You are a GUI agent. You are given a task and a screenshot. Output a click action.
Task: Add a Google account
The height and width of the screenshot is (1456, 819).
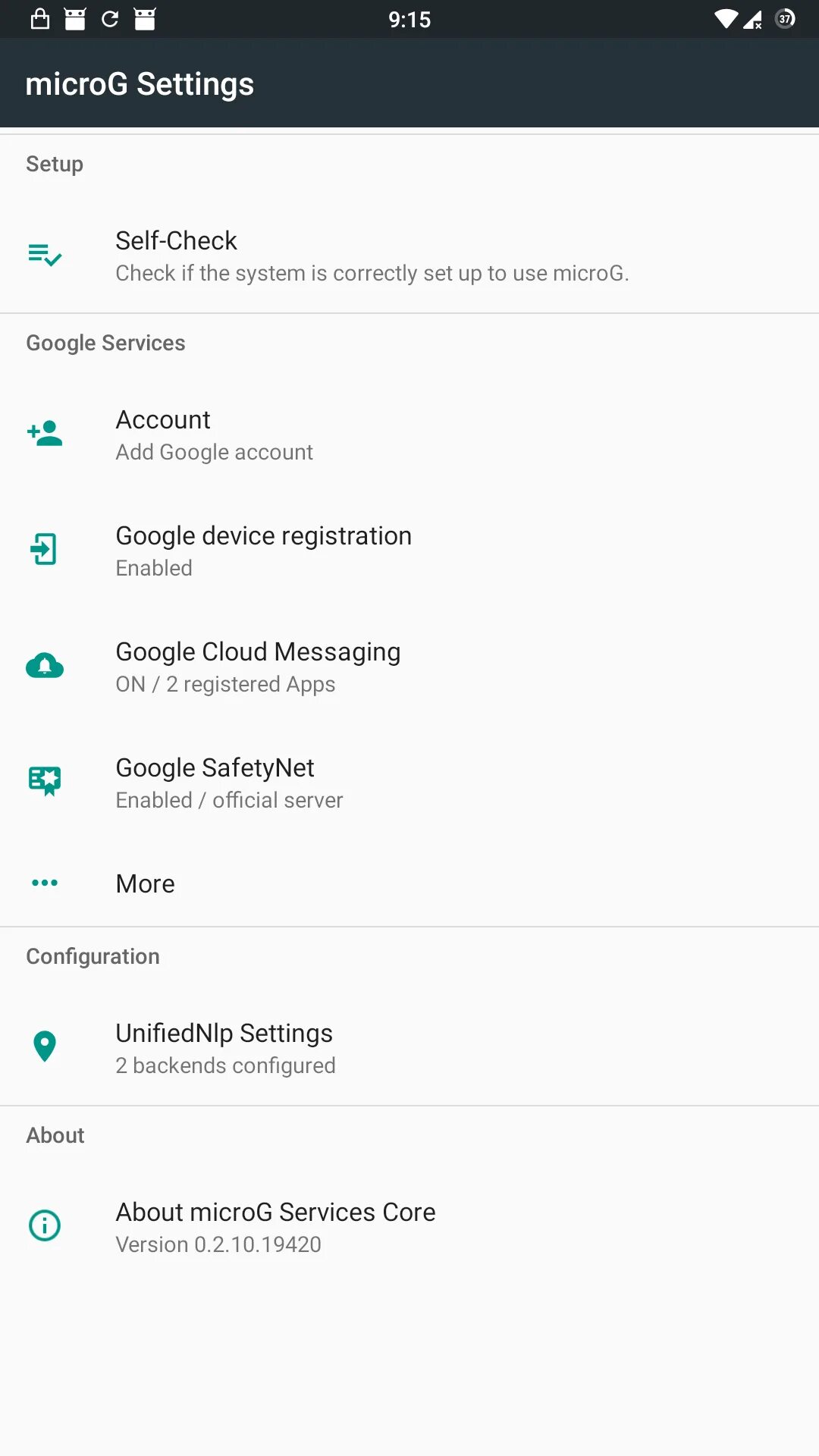[409, 435]
